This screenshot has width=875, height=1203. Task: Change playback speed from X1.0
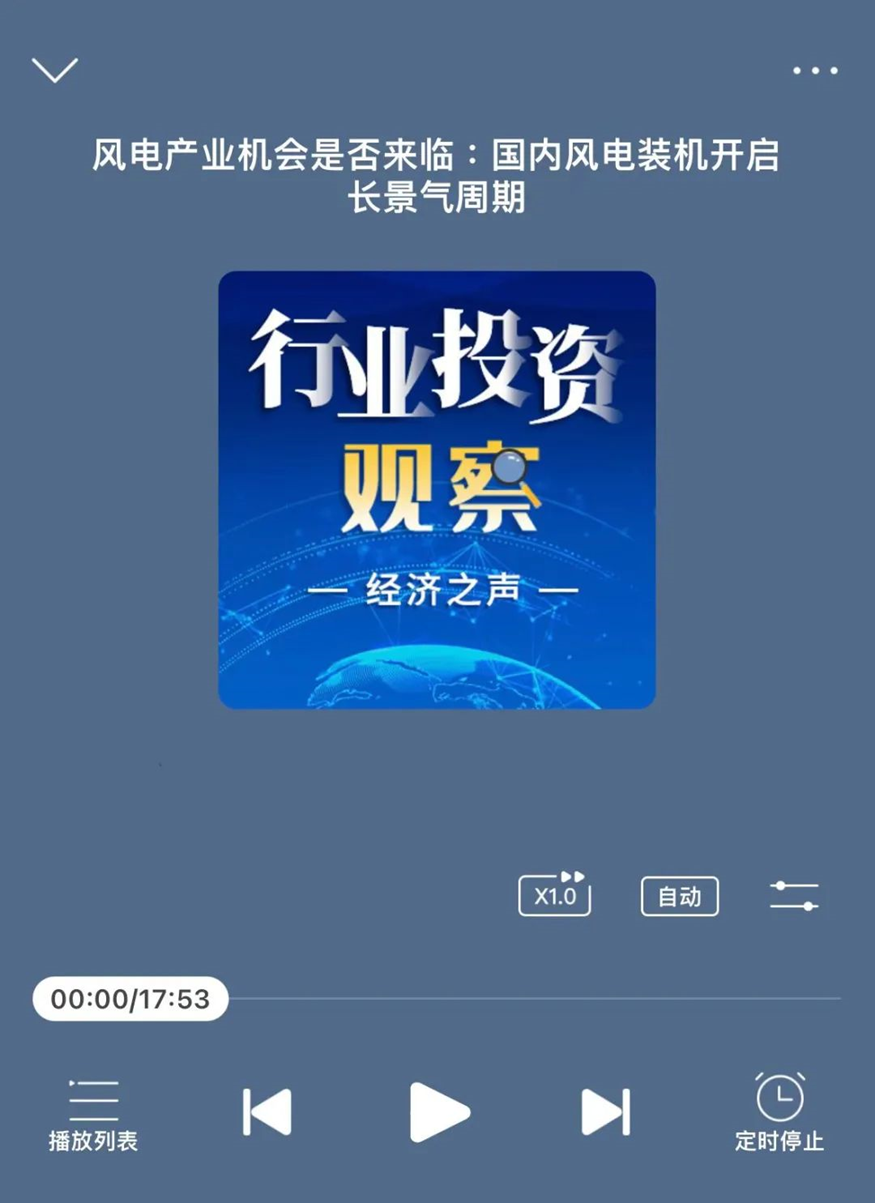(555, 895)
